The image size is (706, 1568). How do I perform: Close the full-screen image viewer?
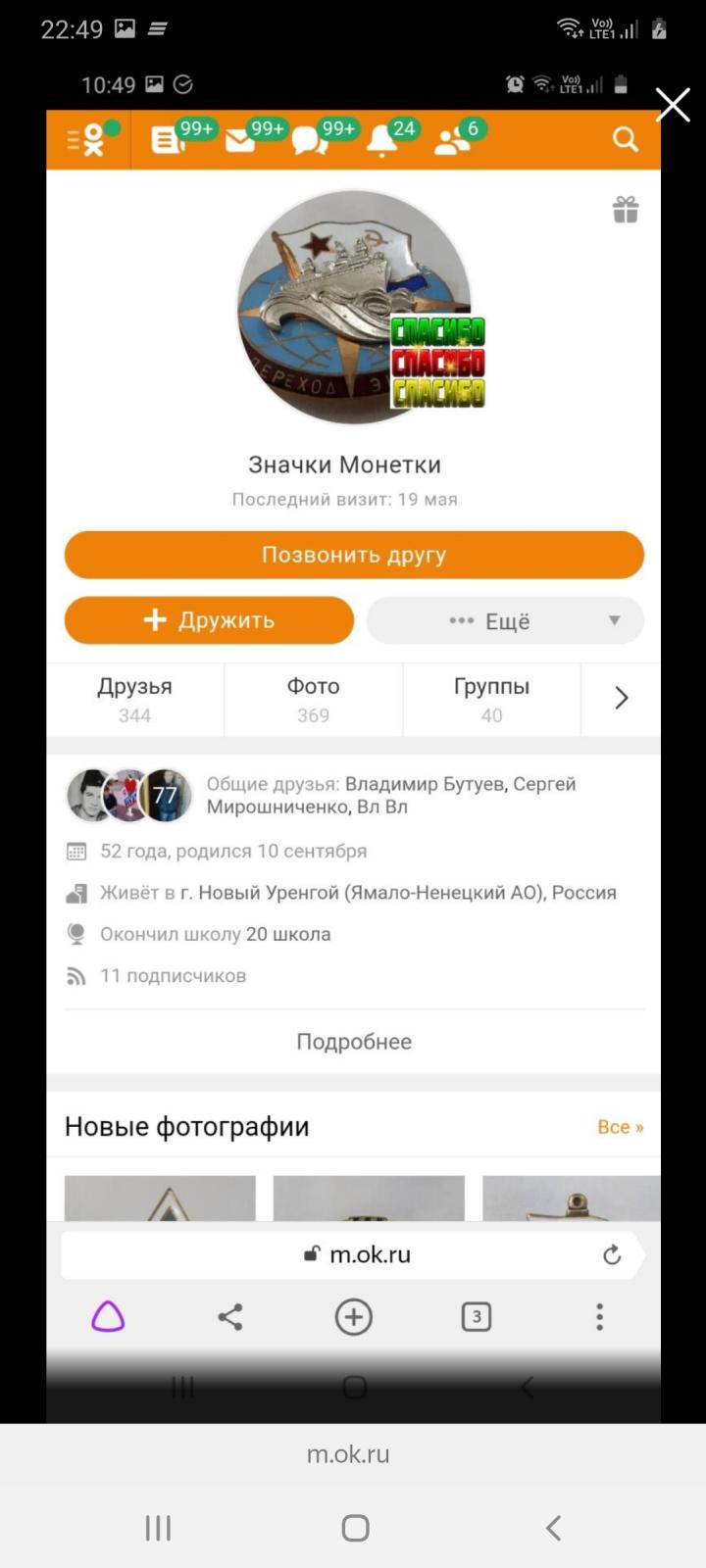click(x=673, y=105)
